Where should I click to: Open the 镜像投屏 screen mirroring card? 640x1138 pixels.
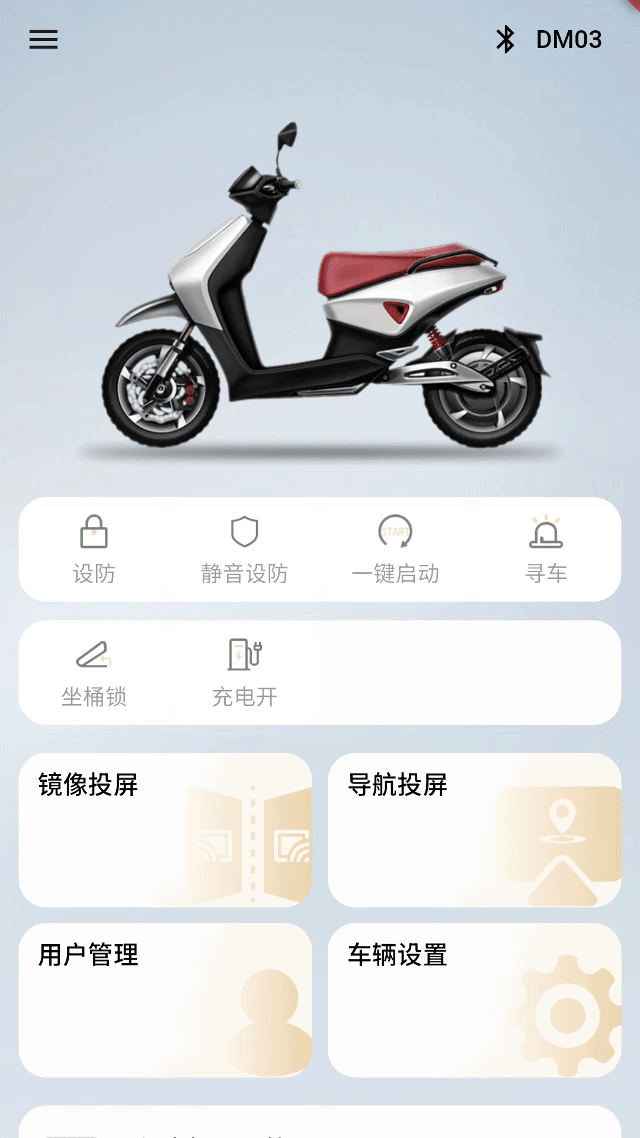click(x=165, y=830)
